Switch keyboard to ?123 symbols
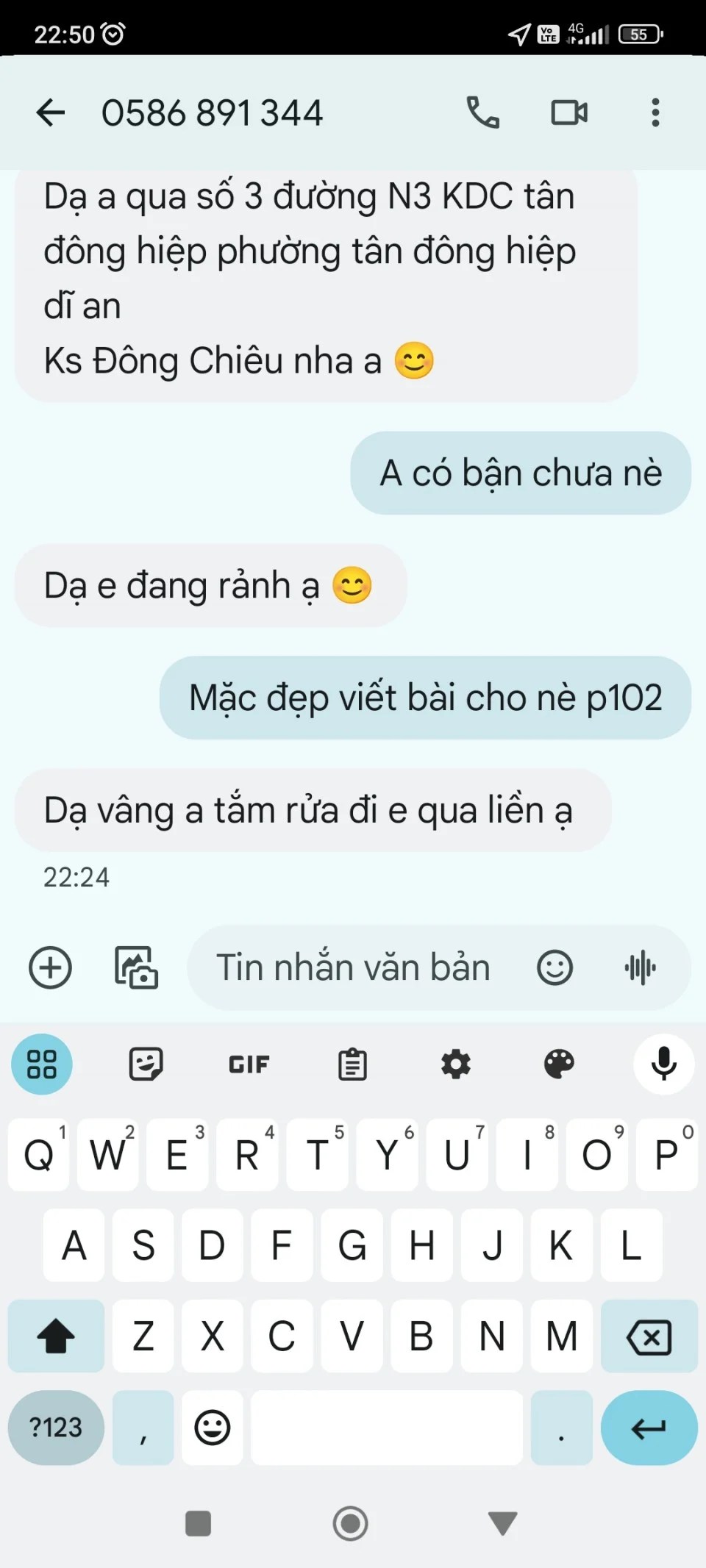Image resolution: width=706 pixels, height=1568 pixels. [x=56, y=1427]
